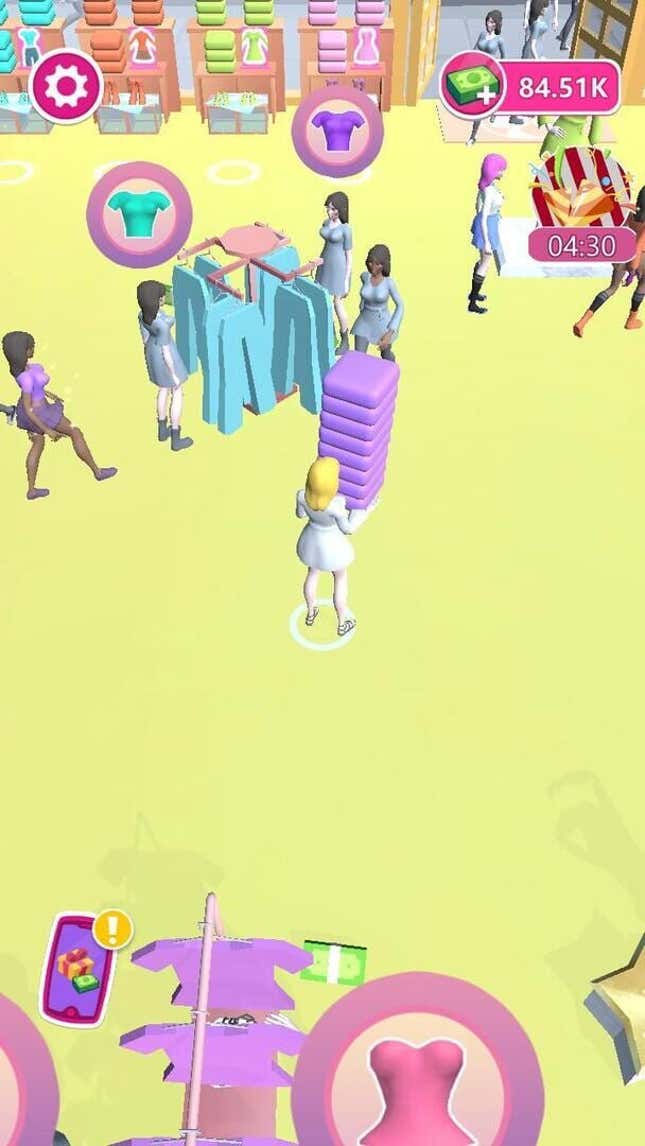Screen dimensions: 645x1146
Task: Open the settings gear
Action: tap(67, 87)
